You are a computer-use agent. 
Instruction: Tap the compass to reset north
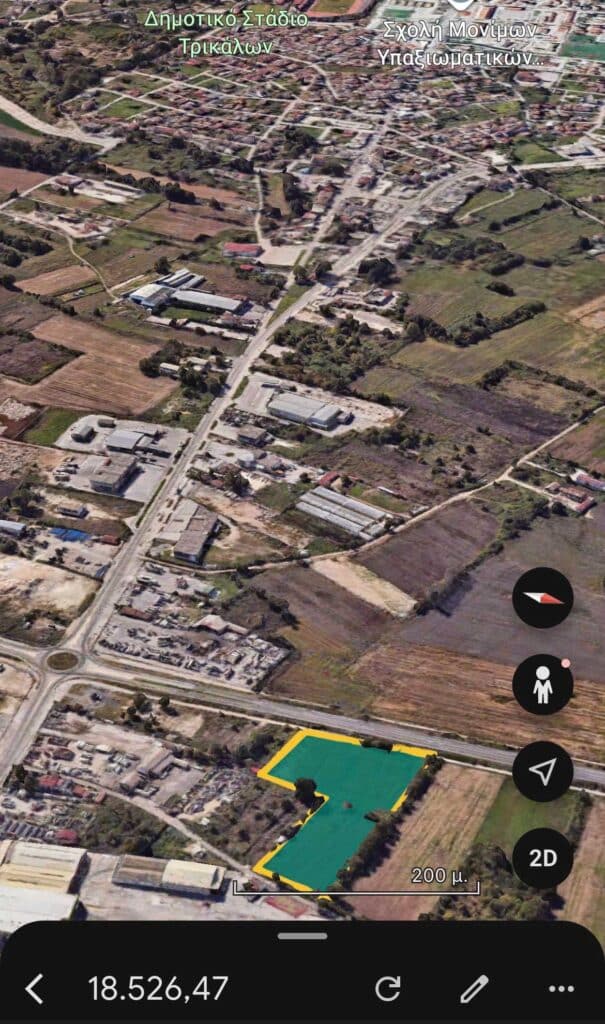coord(542,598)
